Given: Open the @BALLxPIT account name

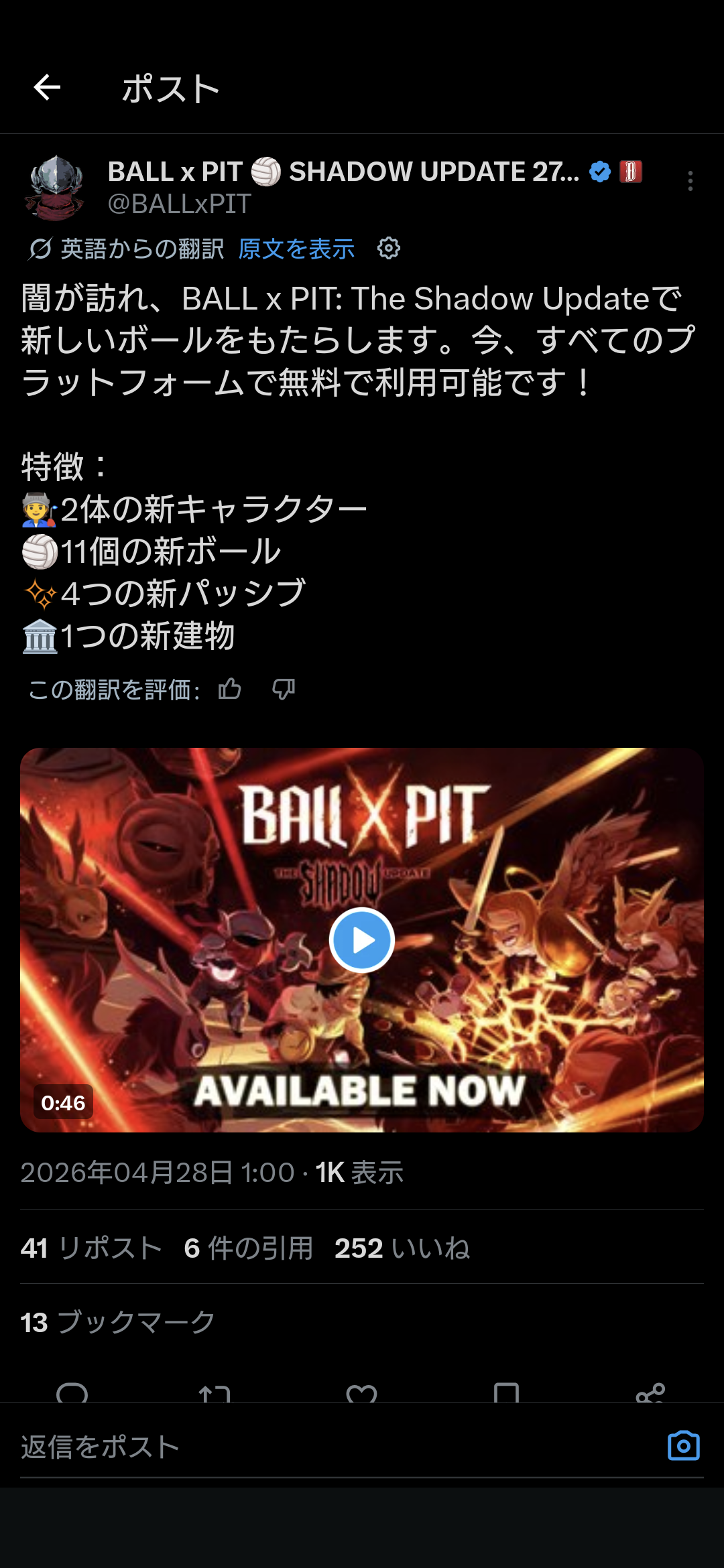Looking at the screenshot, I should 180,204.
